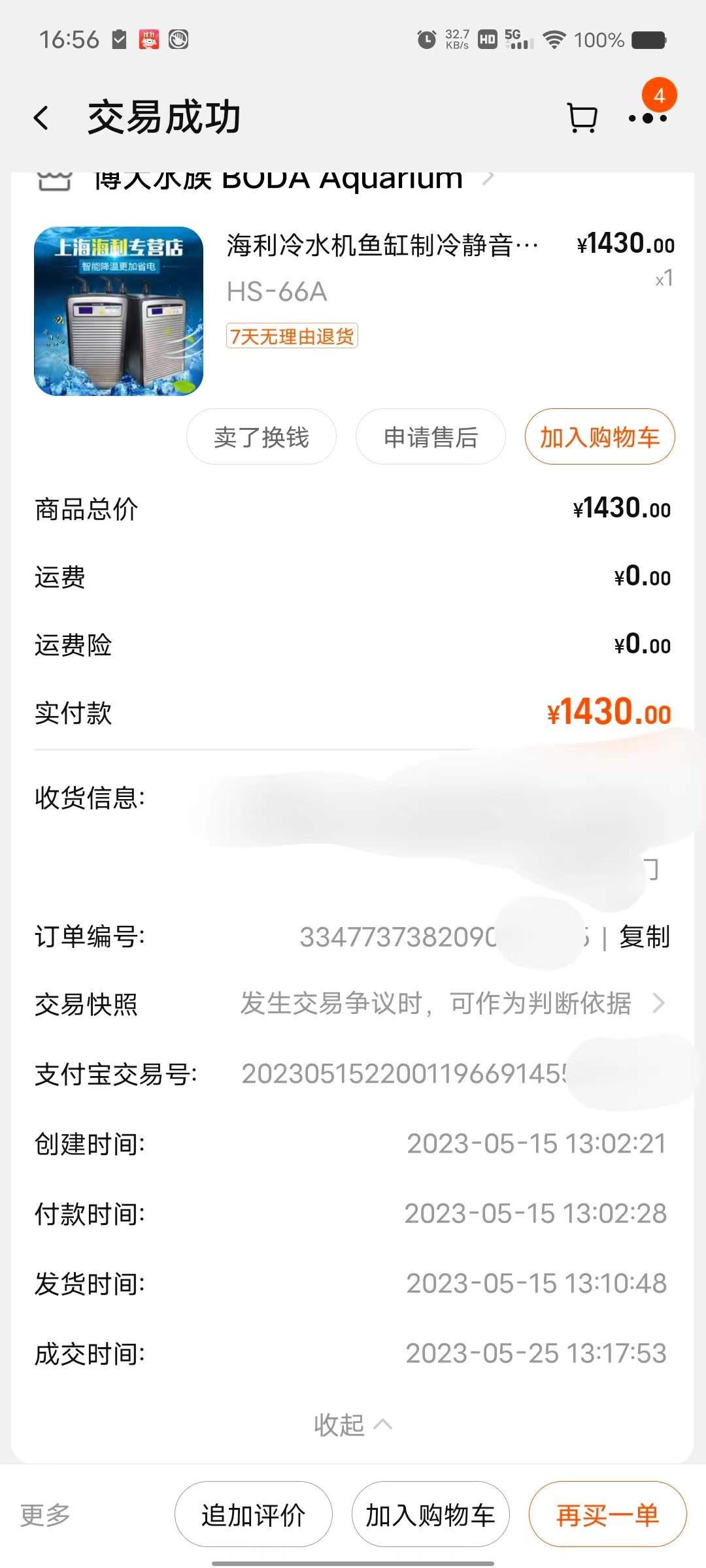Tap 再买一单 to reorder

(x=607, y=1514)
